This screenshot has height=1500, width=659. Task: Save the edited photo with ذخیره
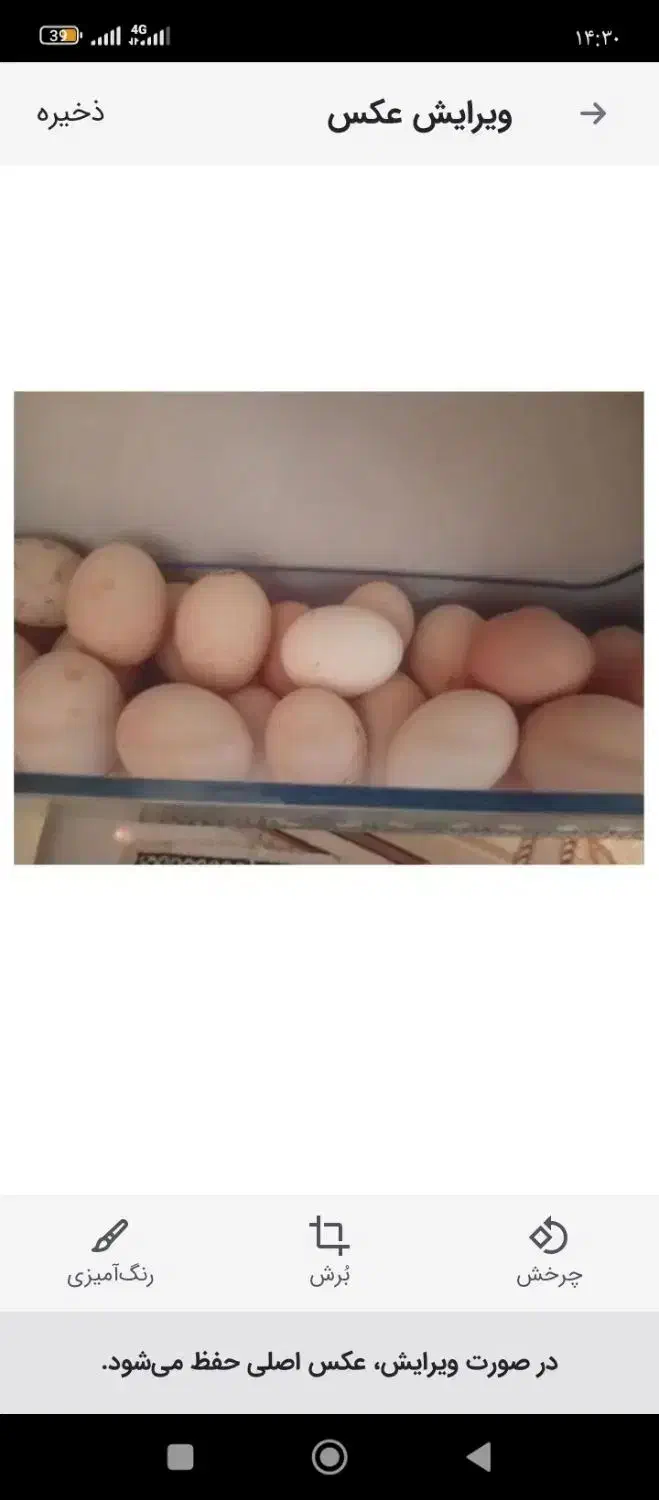pos(71,113)
